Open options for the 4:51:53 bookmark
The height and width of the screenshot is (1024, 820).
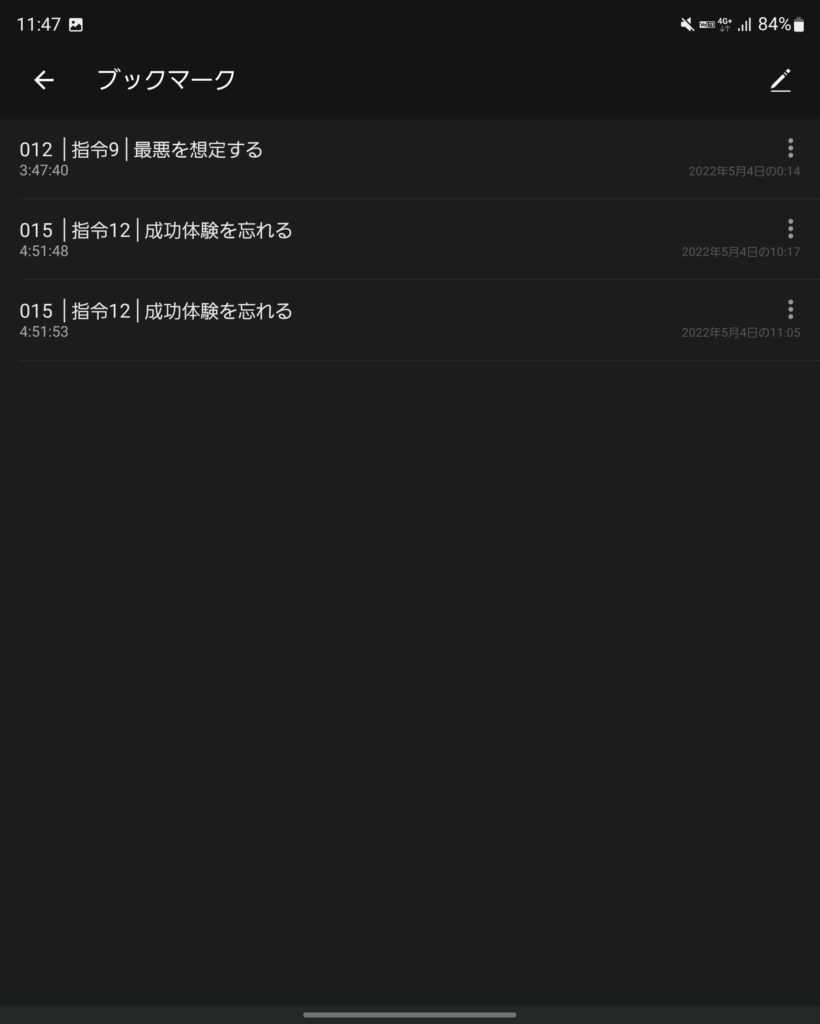(x=790, y=308)
